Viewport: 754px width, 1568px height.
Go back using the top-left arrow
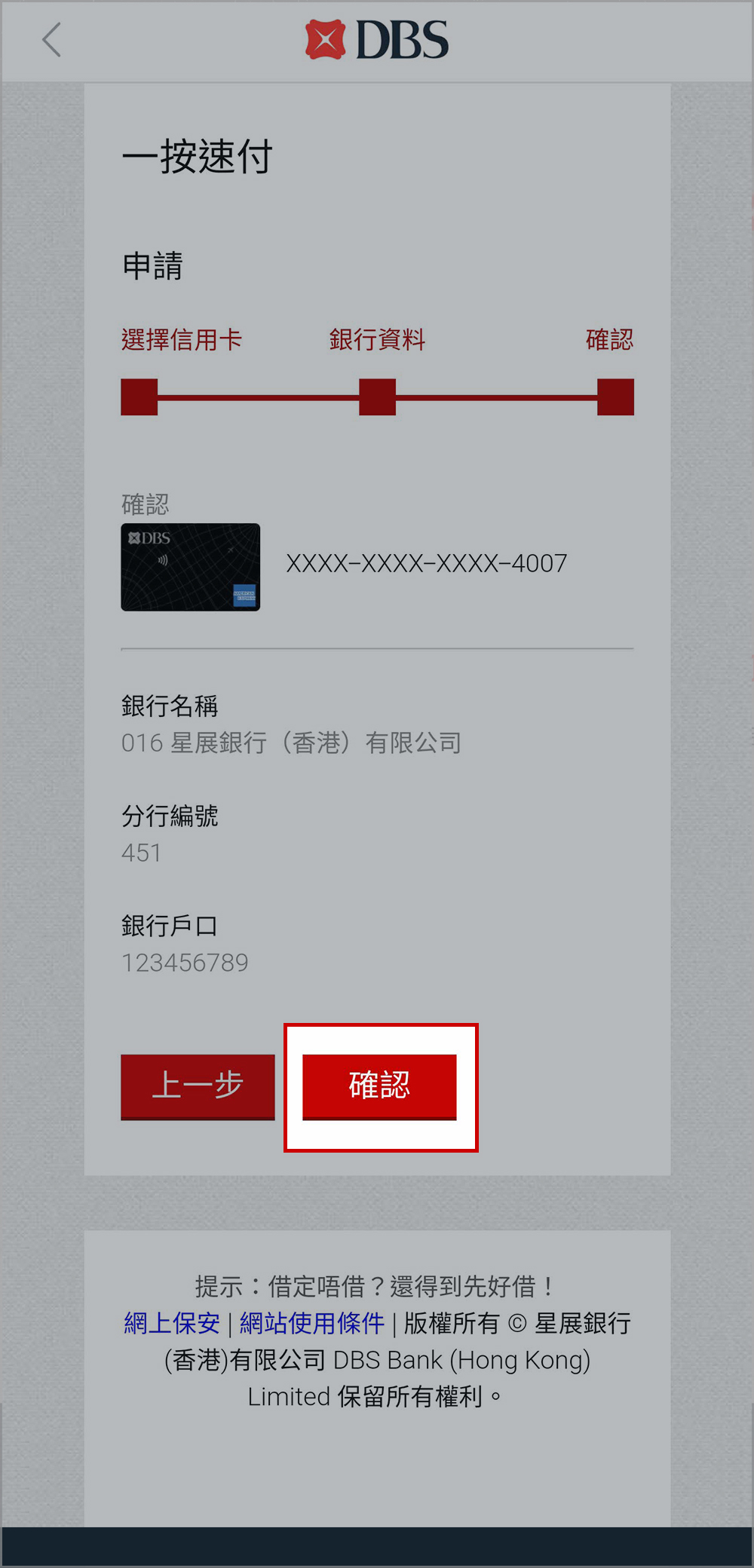pyautogui.click(x=51, y=40)
